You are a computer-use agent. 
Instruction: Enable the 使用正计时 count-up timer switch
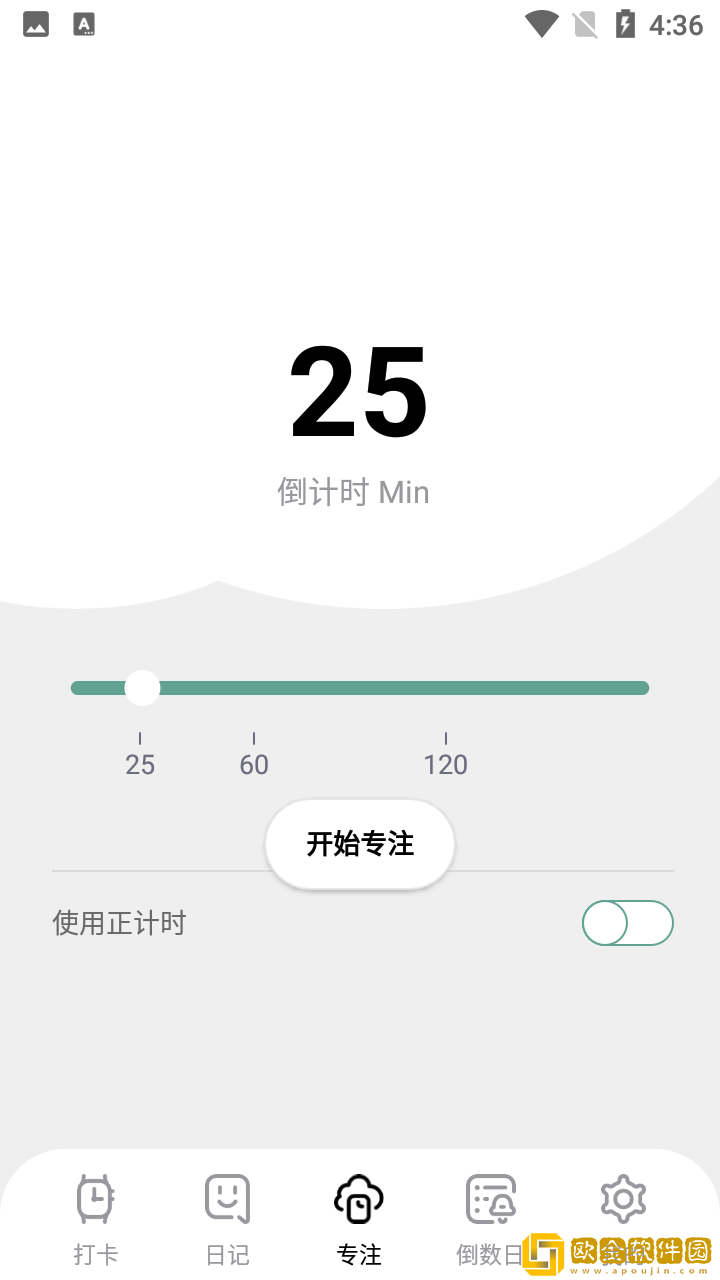pos(627,923)
